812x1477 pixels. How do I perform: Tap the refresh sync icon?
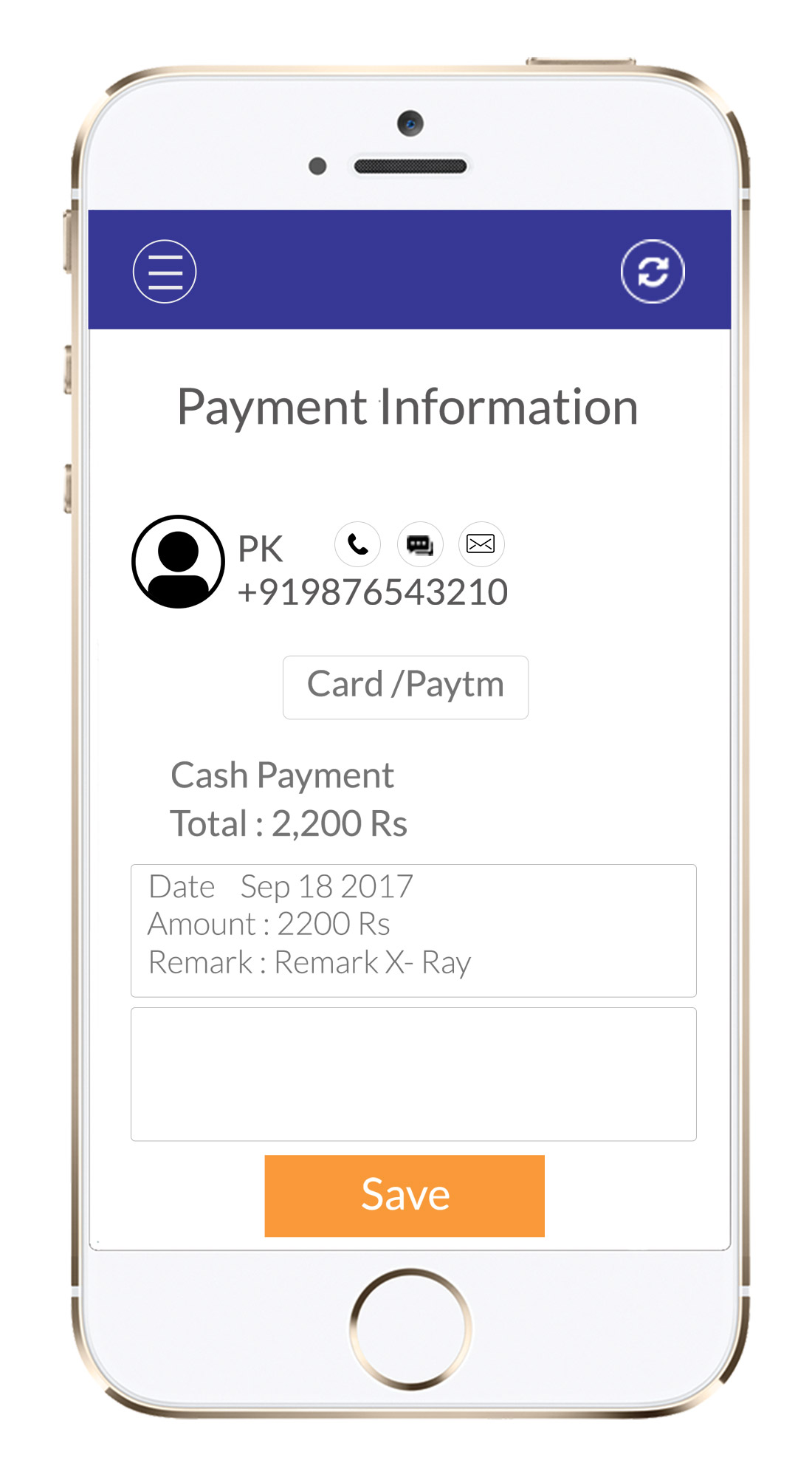click(653, 272)
